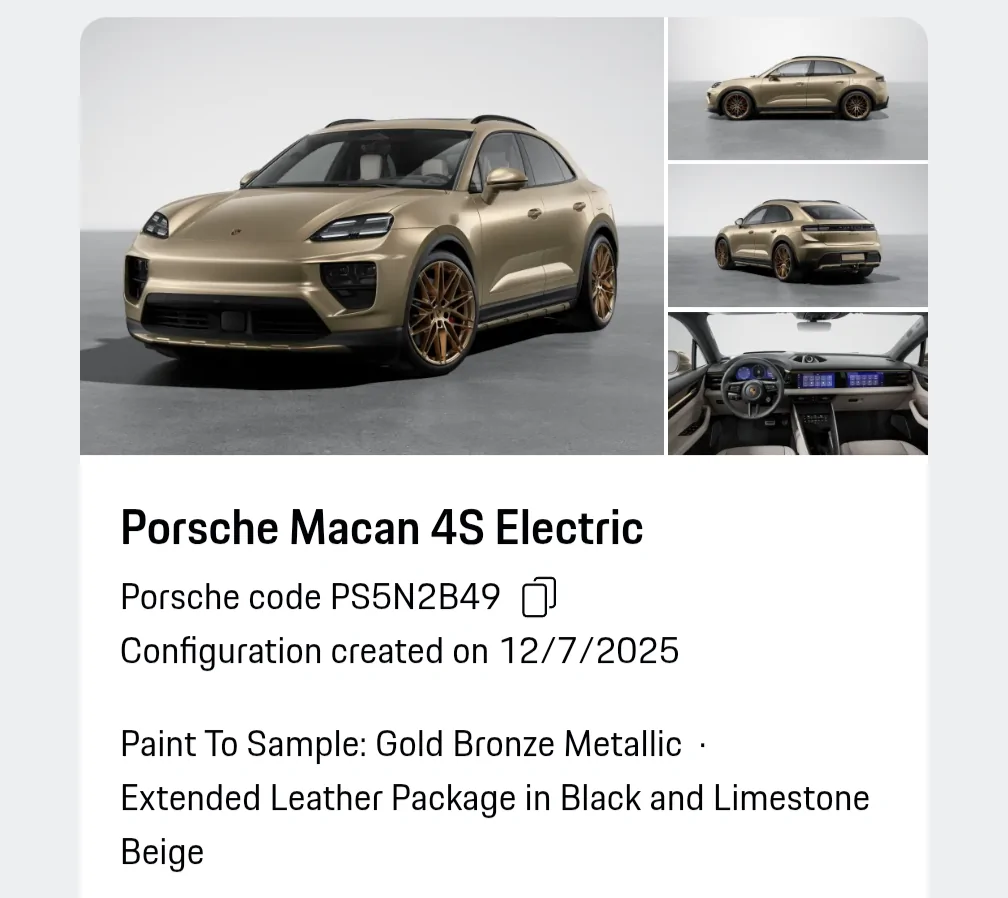1008x898 pixels.
Task: Copy the Porsche code PS5N2B49
Action: [539, 597]
